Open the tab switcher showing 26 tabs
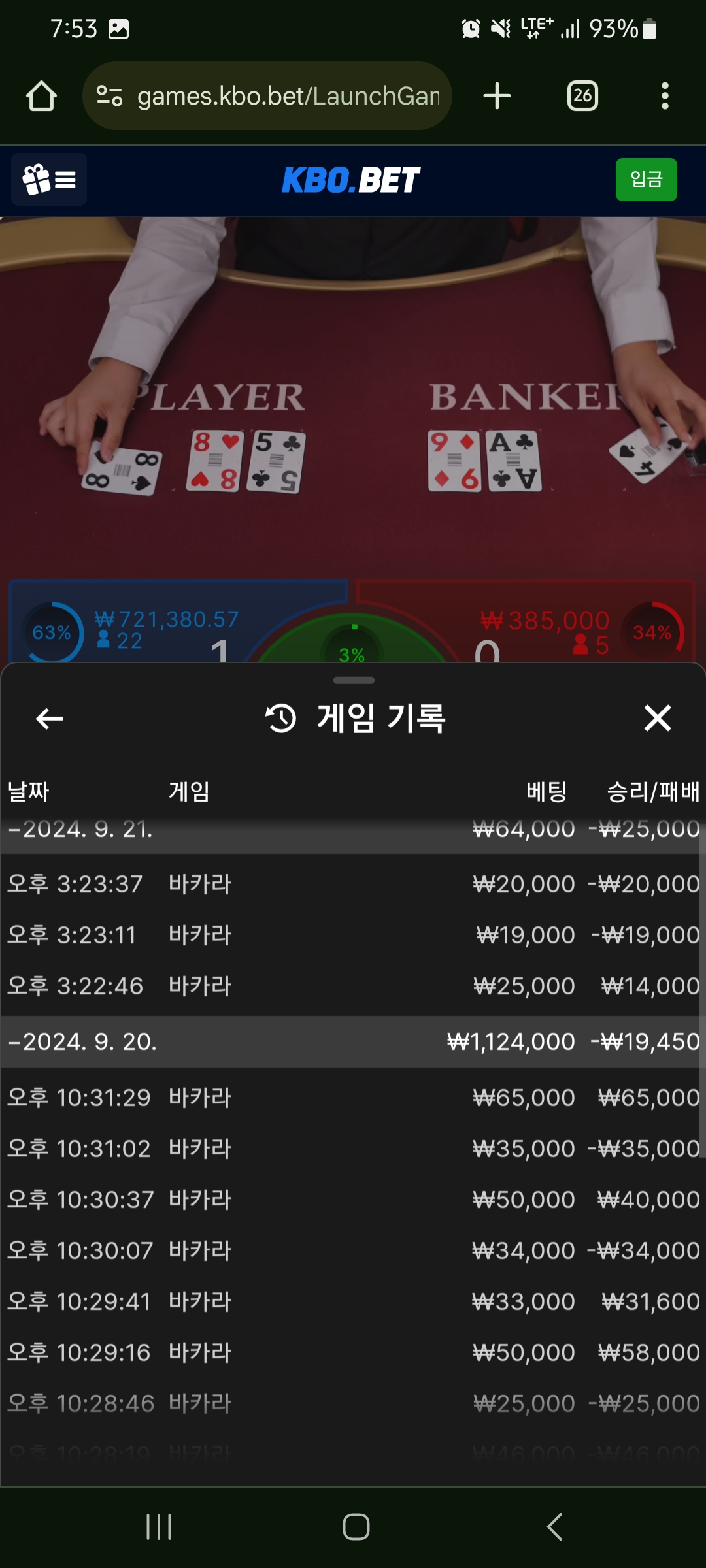Screen dimensions: 706x1568 coord(582,96)
